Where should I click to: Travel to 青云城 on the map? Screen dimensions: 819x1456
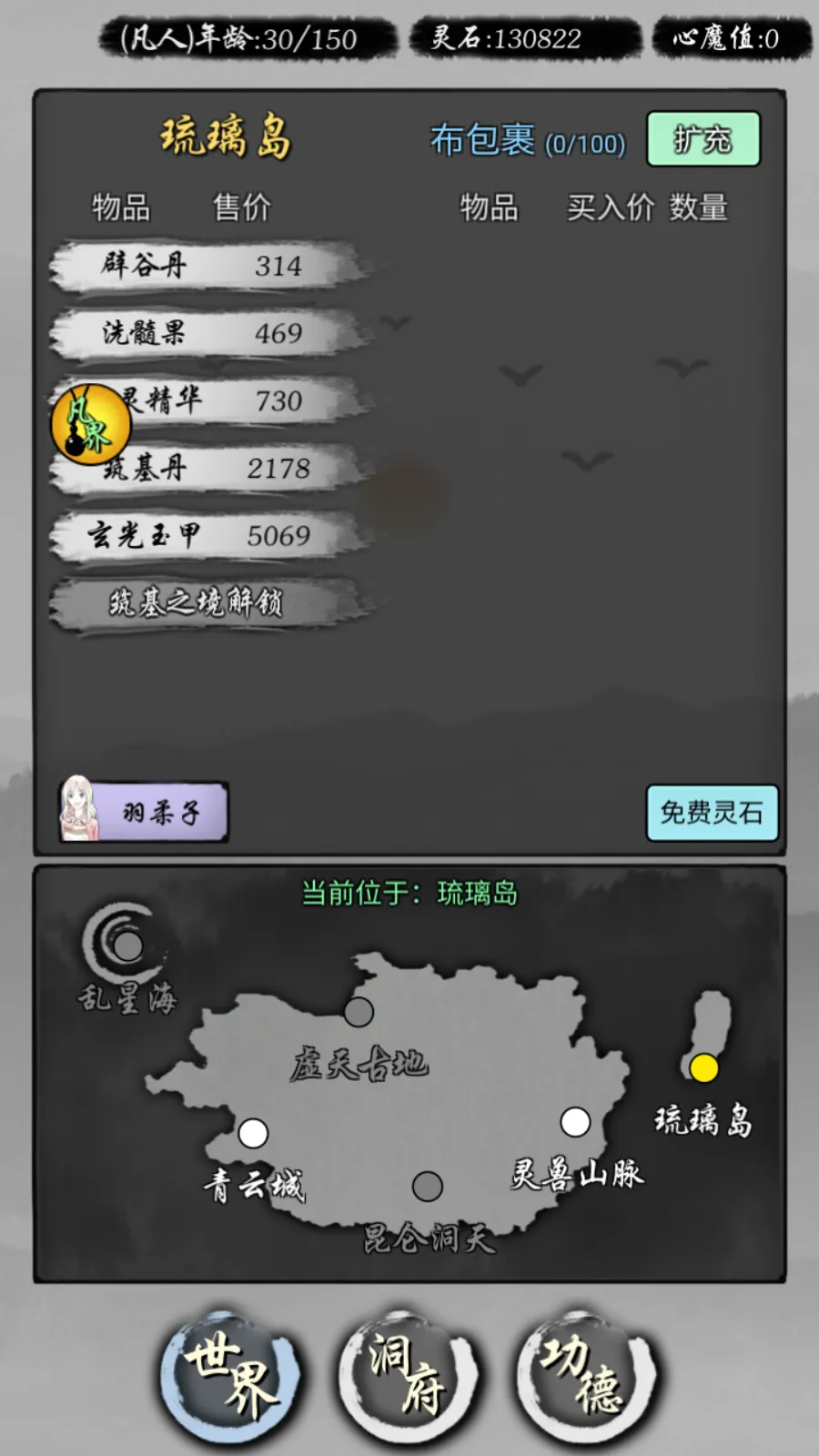click(x=253, y=1133)
